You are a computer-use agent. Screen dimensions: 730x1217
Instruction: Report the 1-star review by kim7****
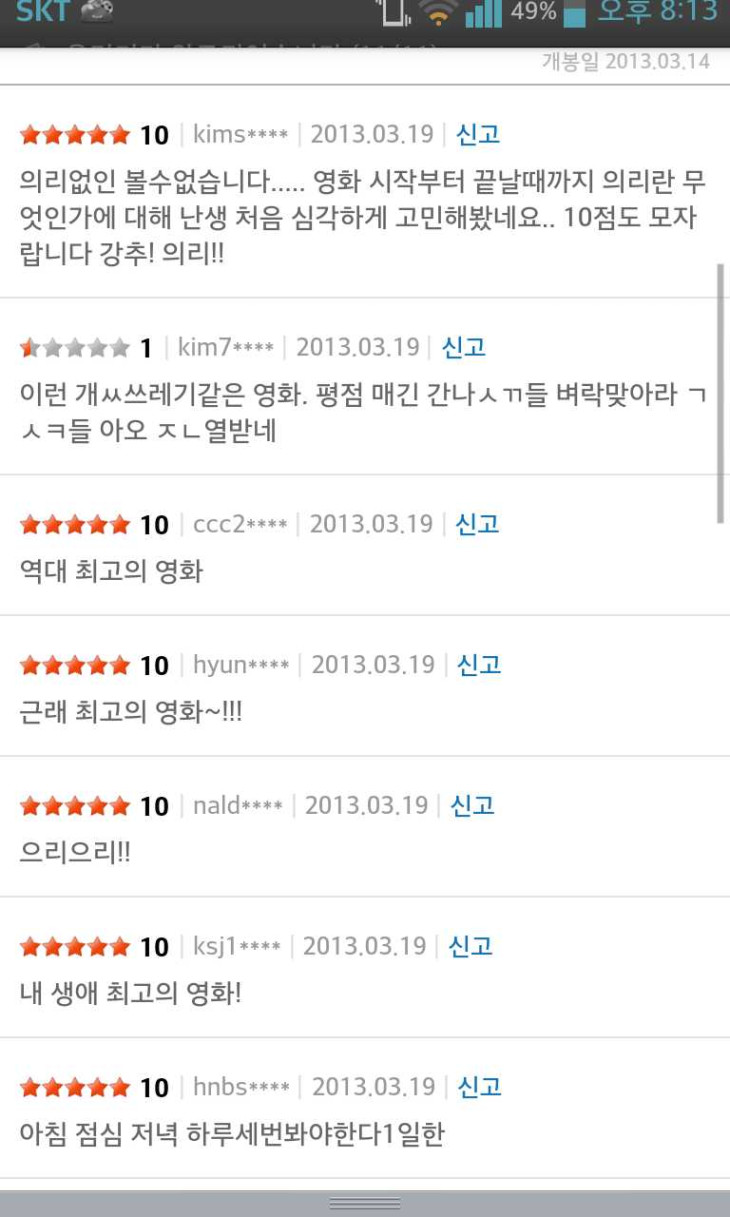(464, 347)
